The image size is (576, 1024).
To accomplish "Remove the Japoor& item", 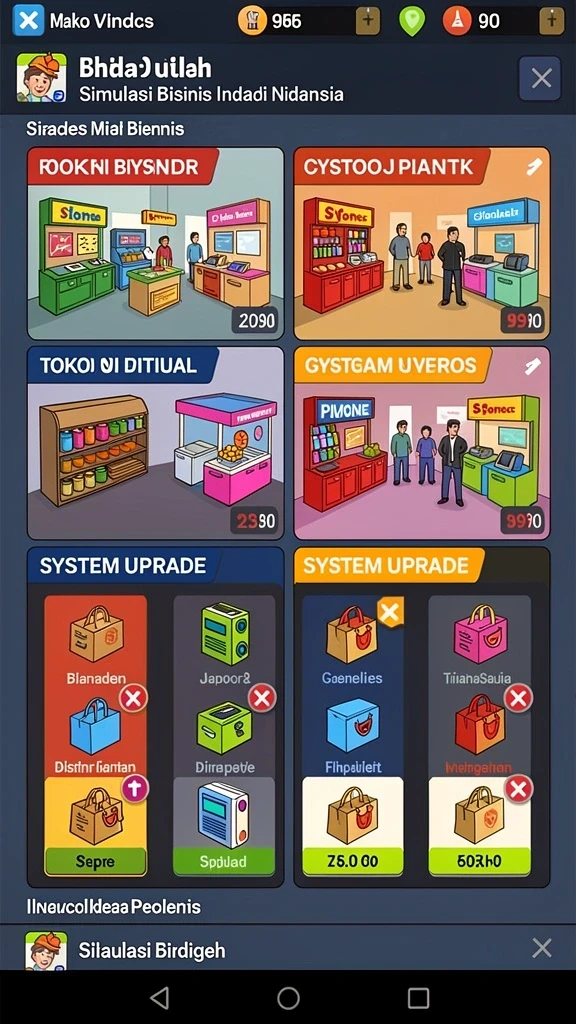I will pyautogui.click(x=263, y=699).
